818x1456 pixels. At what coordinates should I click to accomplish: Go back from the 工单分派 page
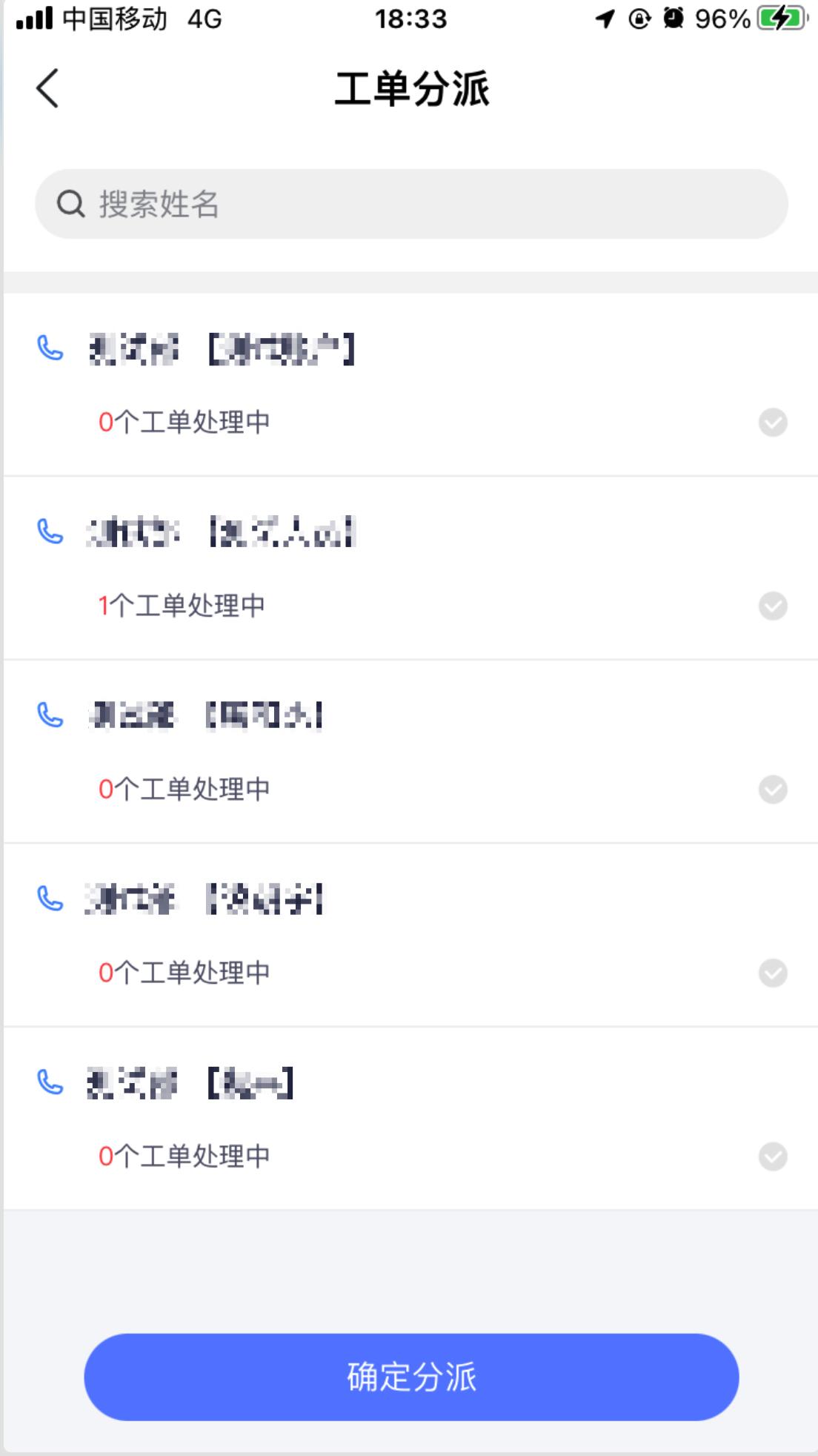[47, 89]
